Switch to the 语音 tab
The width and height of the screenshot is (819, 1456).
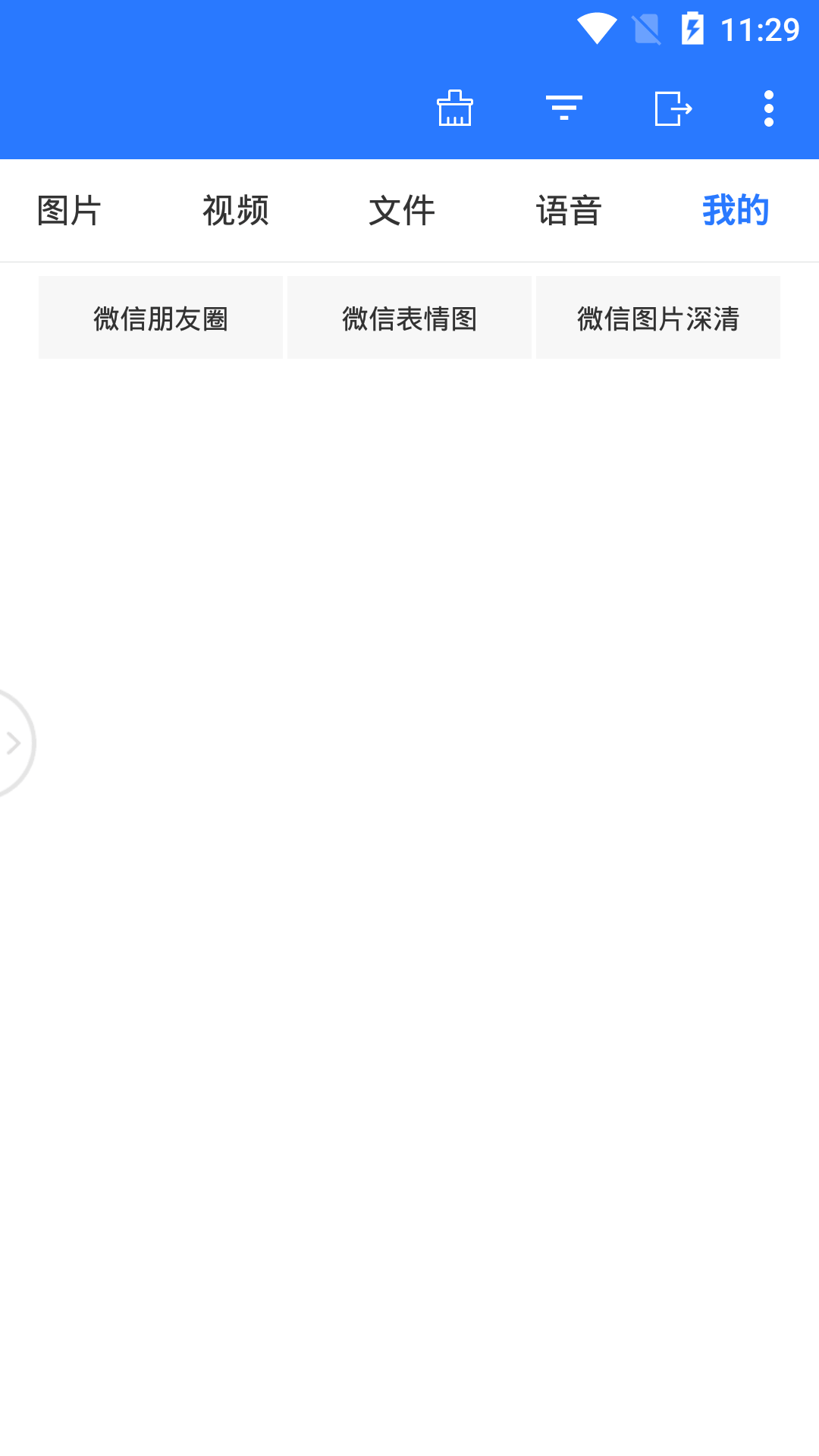point(569,211)
